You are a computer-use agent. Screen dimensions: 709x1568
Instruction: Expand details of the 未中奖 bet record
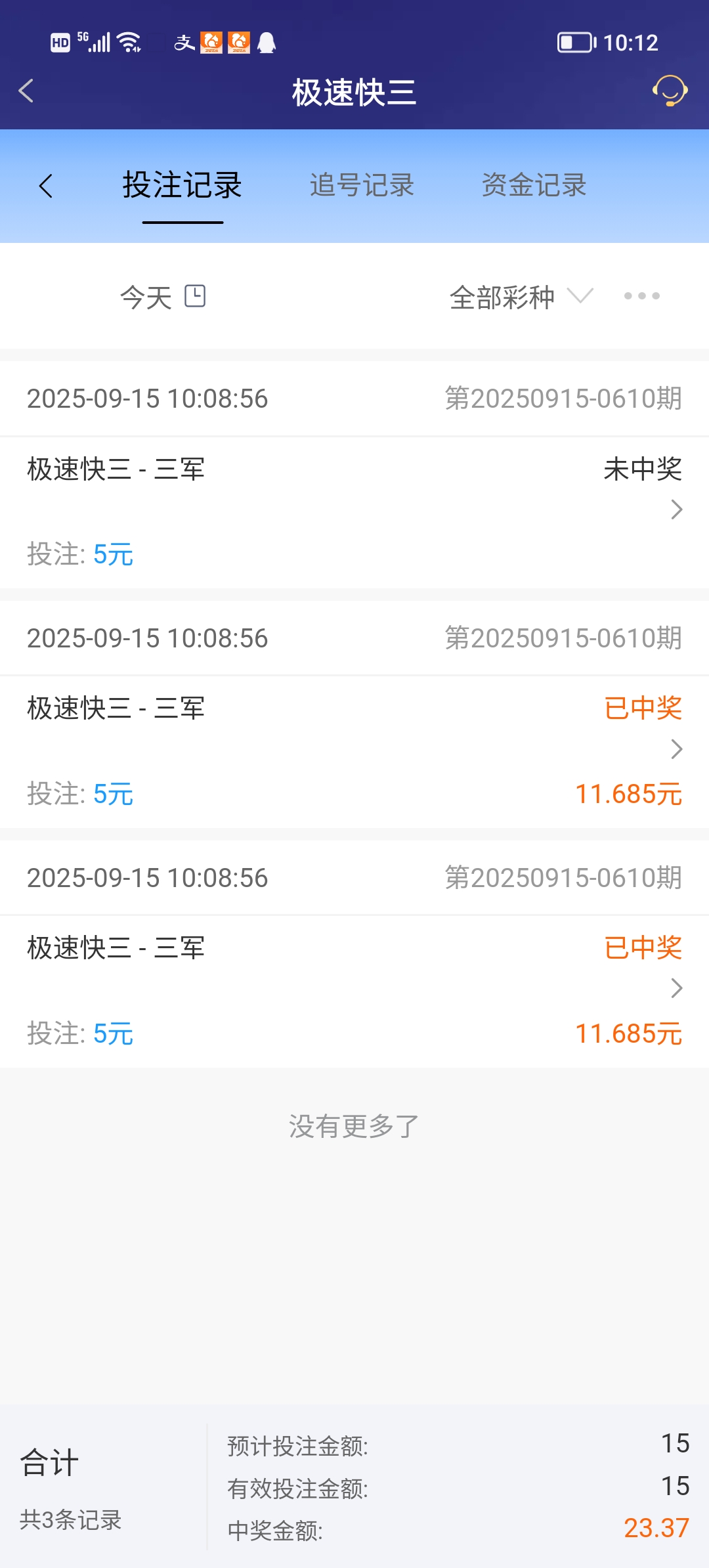(676, 510)
